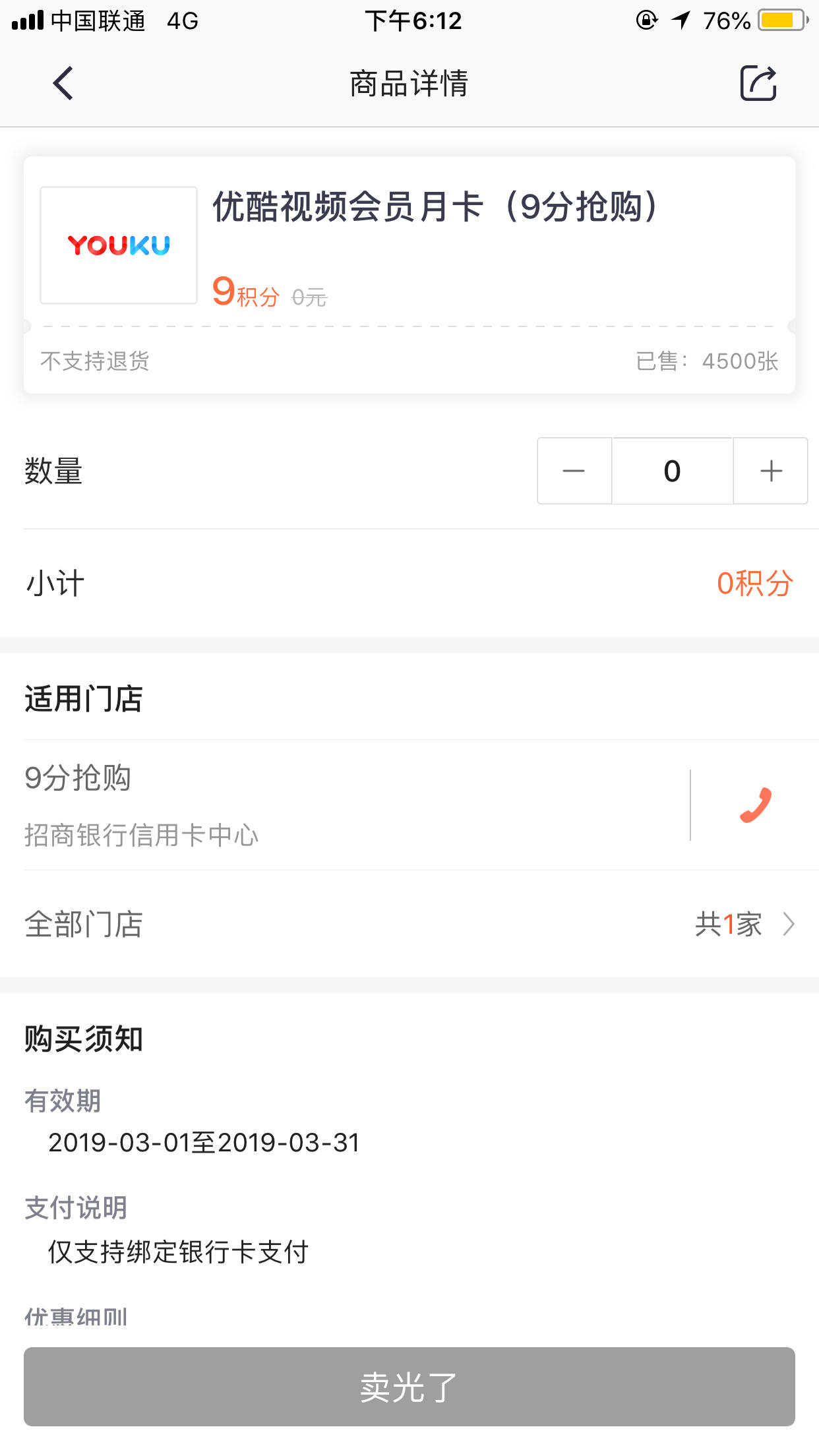Image resolution: width=819 pixels, height=1456 pixels.
Task: Tap the greyed-out 卖光了 button
Action: (409, 1387)
